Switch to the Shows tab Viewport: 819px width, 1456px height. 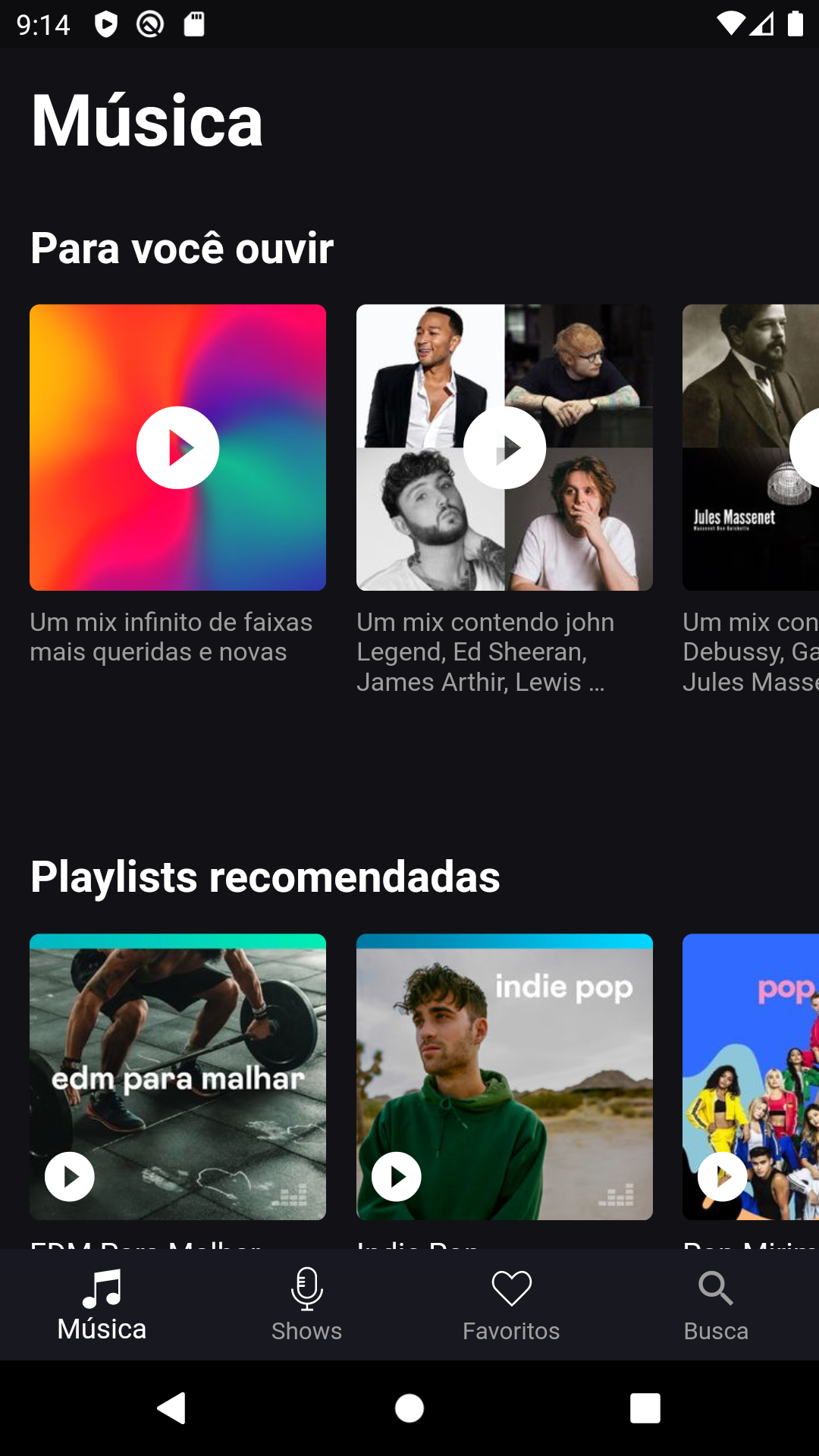point(306,1304)
